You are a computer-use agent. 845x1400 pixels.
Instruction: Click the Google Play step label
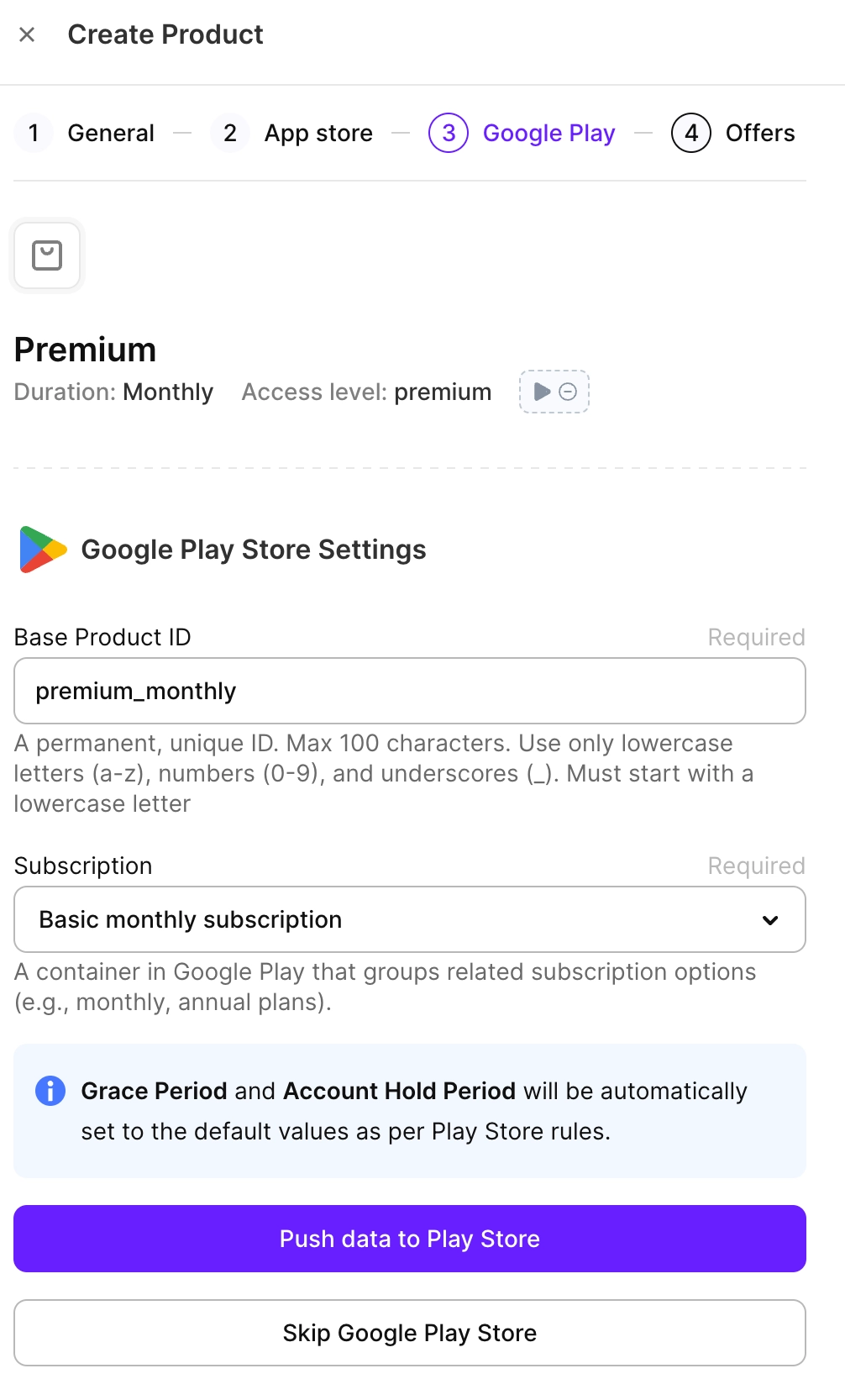548,133
